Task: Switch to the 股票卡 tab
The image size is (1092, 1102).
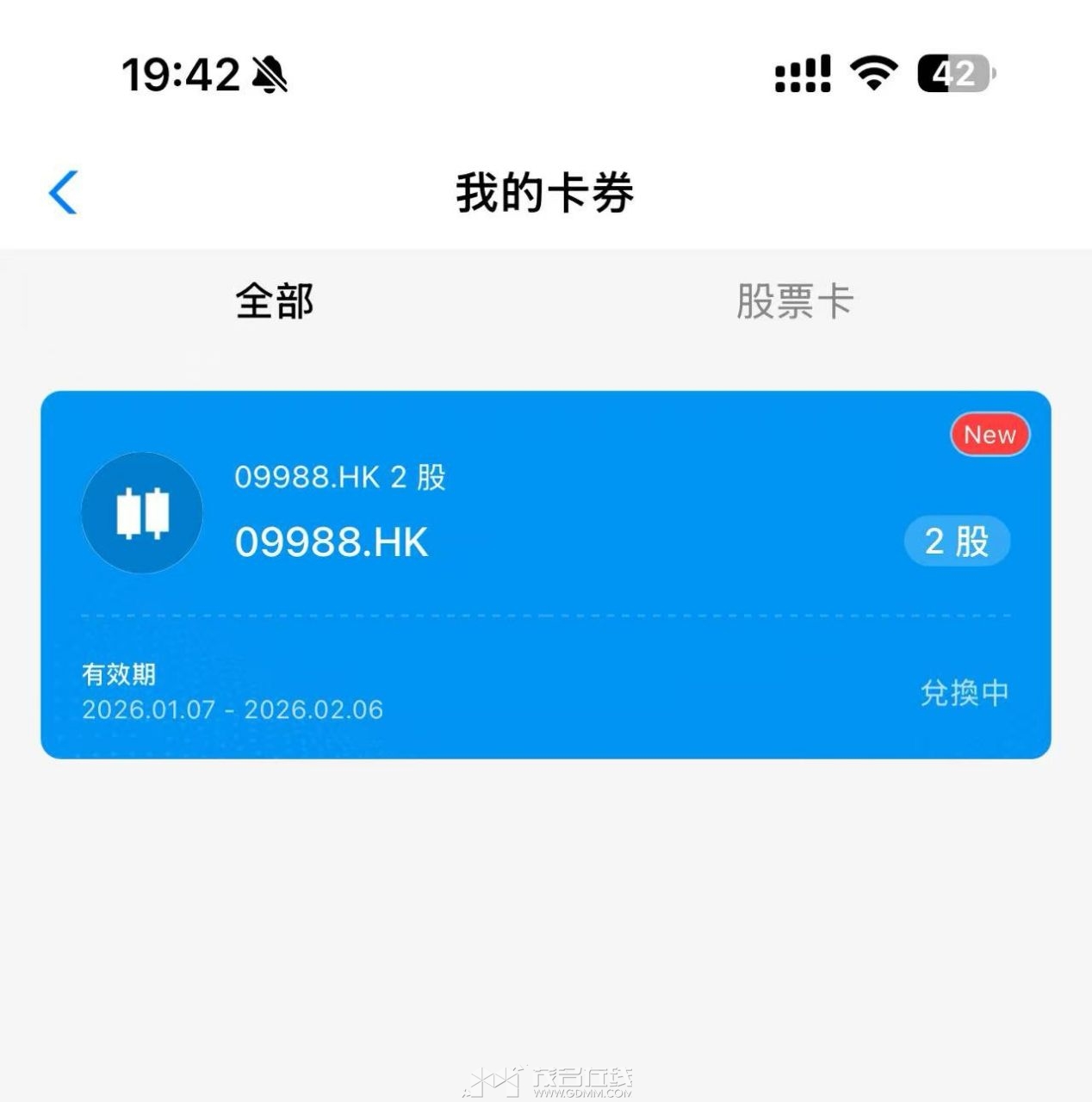Action: [x=794, y=302]
